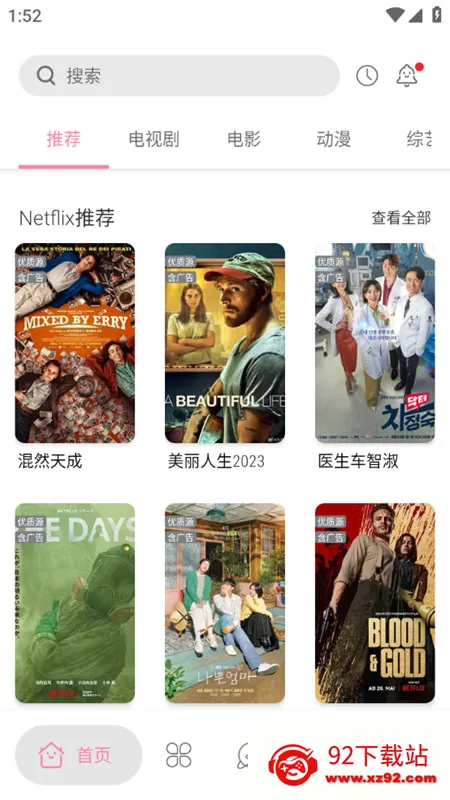The image size is (450, 800).
Task: Open the 医生车智淑 show card
Action: point(375,343)
